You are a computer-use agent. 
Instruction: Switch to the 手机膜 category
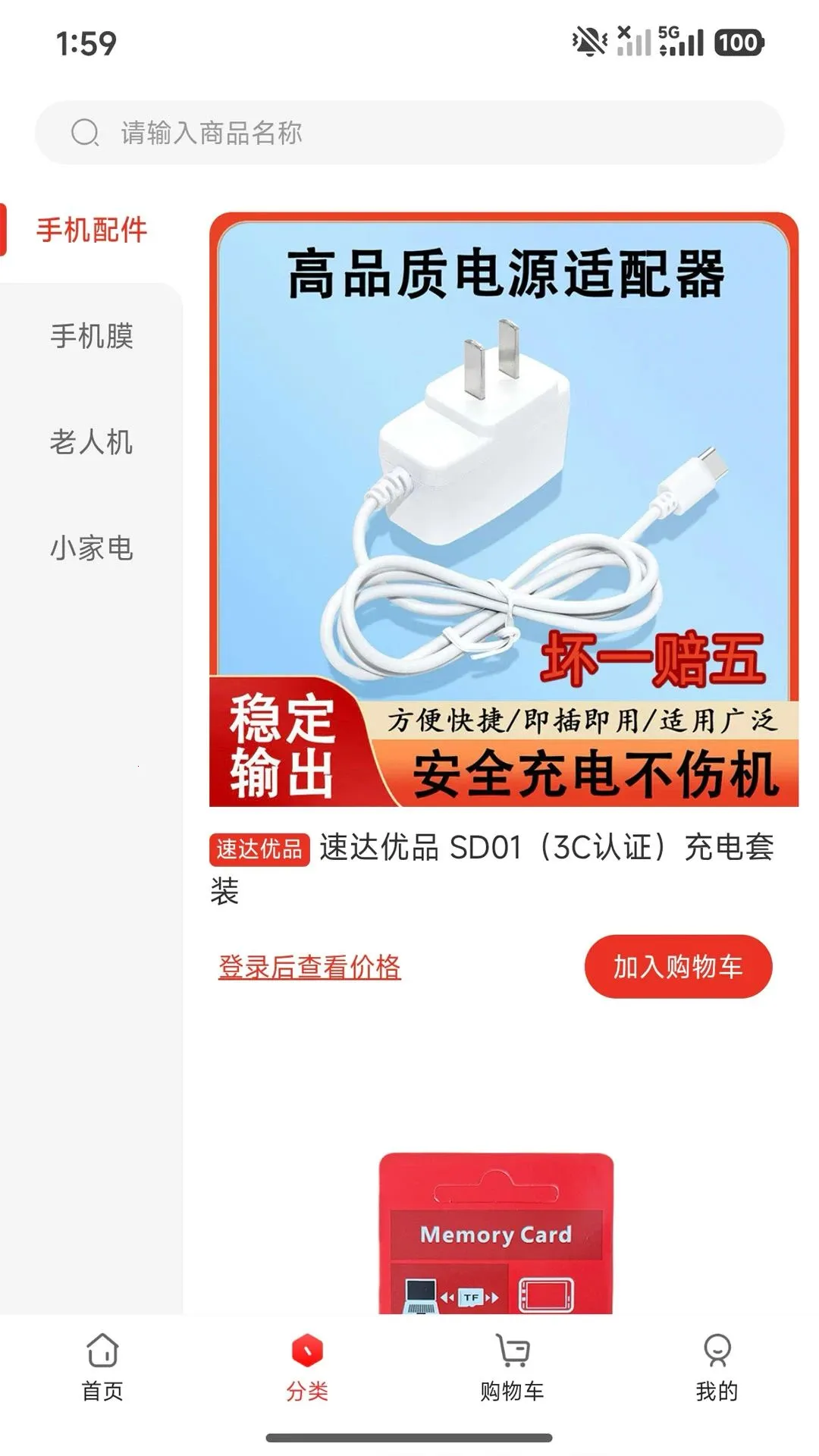tap(92, 336)
